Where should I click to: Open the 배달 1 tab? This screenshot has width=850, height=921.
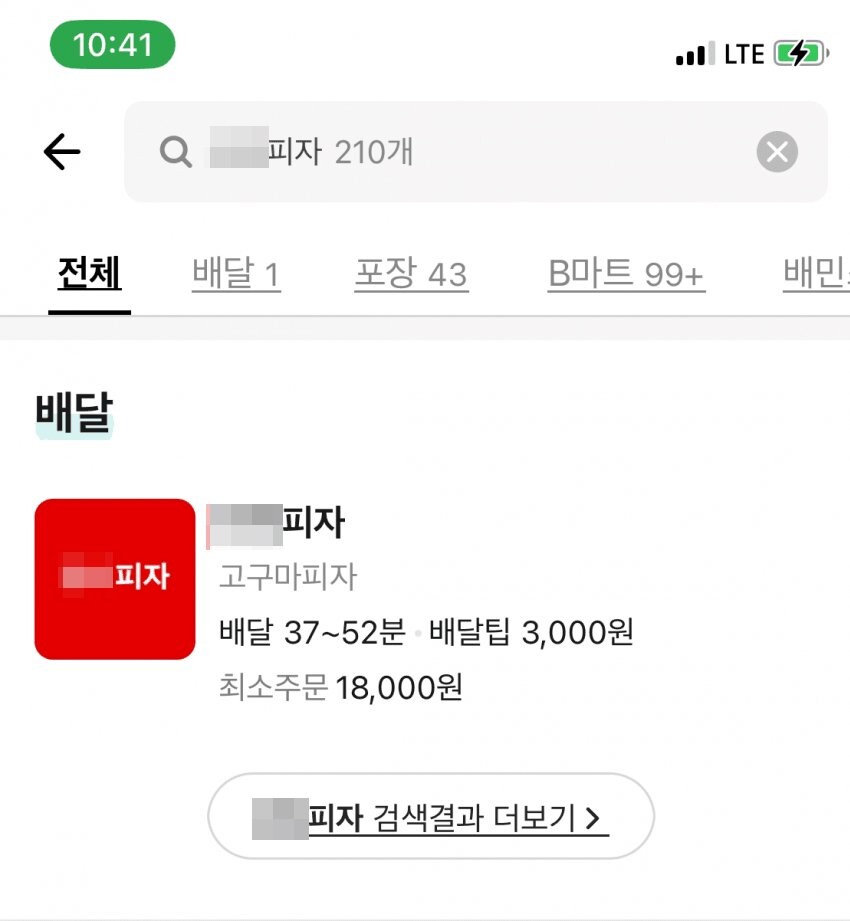[x=236, y=274]
